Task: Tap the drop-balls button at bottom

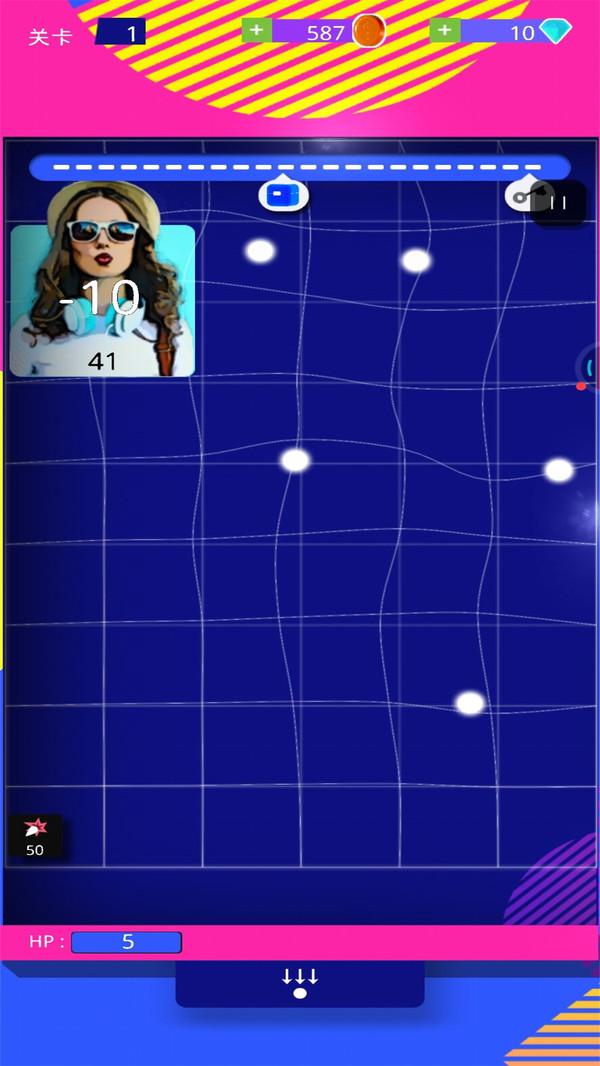Action: coord(299,984)
